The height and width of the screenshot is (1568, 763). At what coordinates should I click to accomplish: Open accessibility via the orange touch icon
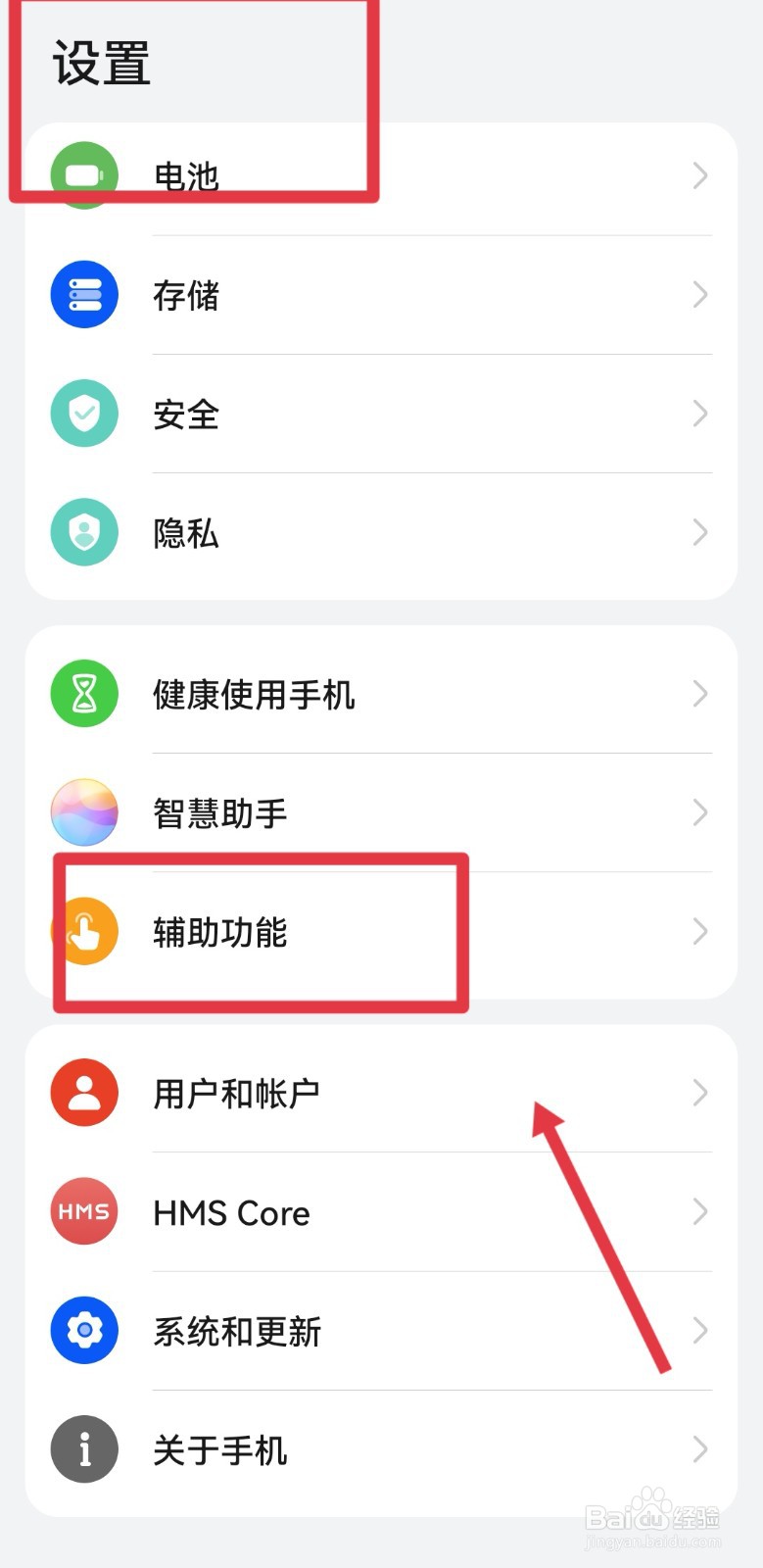point(86,932)
